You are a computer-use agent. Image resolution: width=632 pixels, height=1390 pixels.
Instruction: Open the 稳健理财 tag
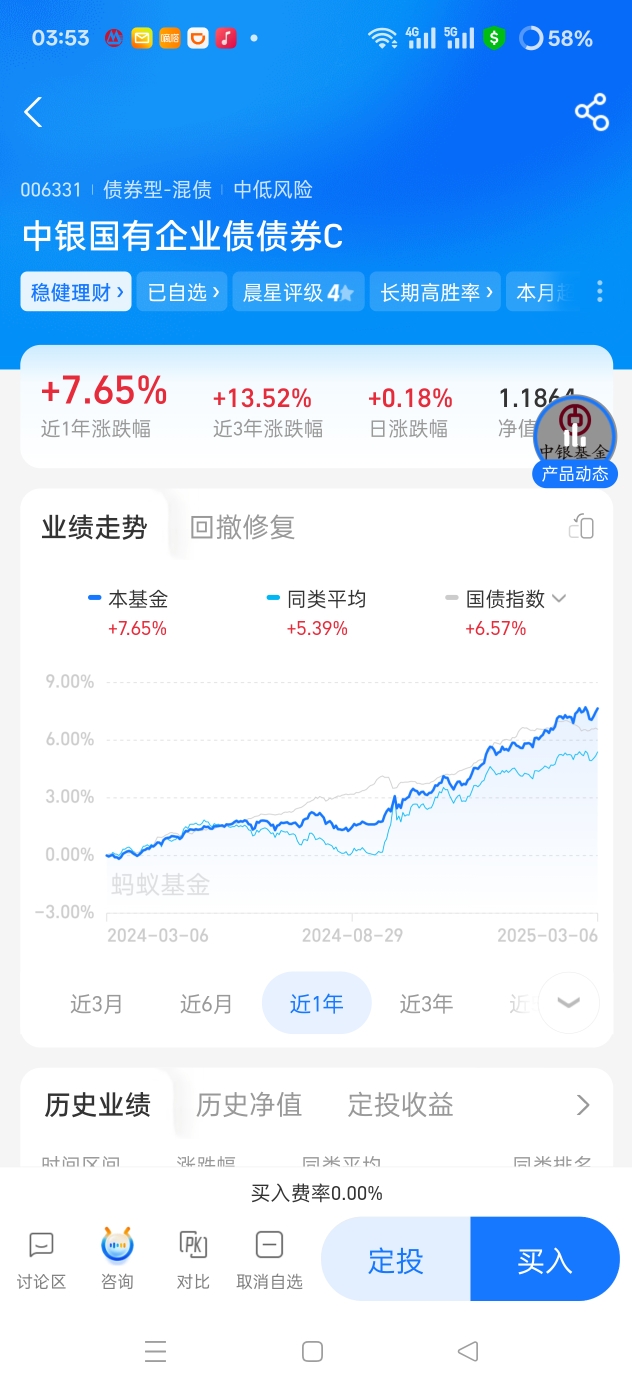click(x=76, y=292)
